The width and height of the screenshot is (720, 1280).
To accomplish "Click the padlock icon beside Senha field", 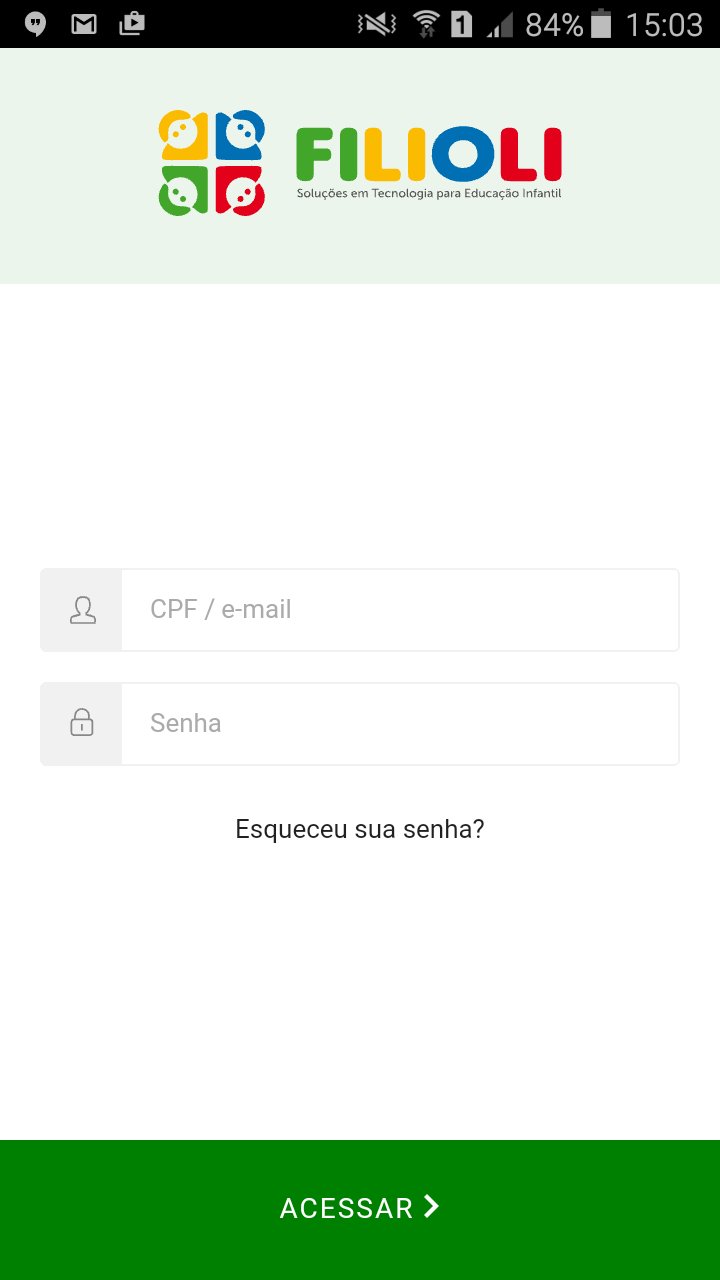I will tap(81, 723).
